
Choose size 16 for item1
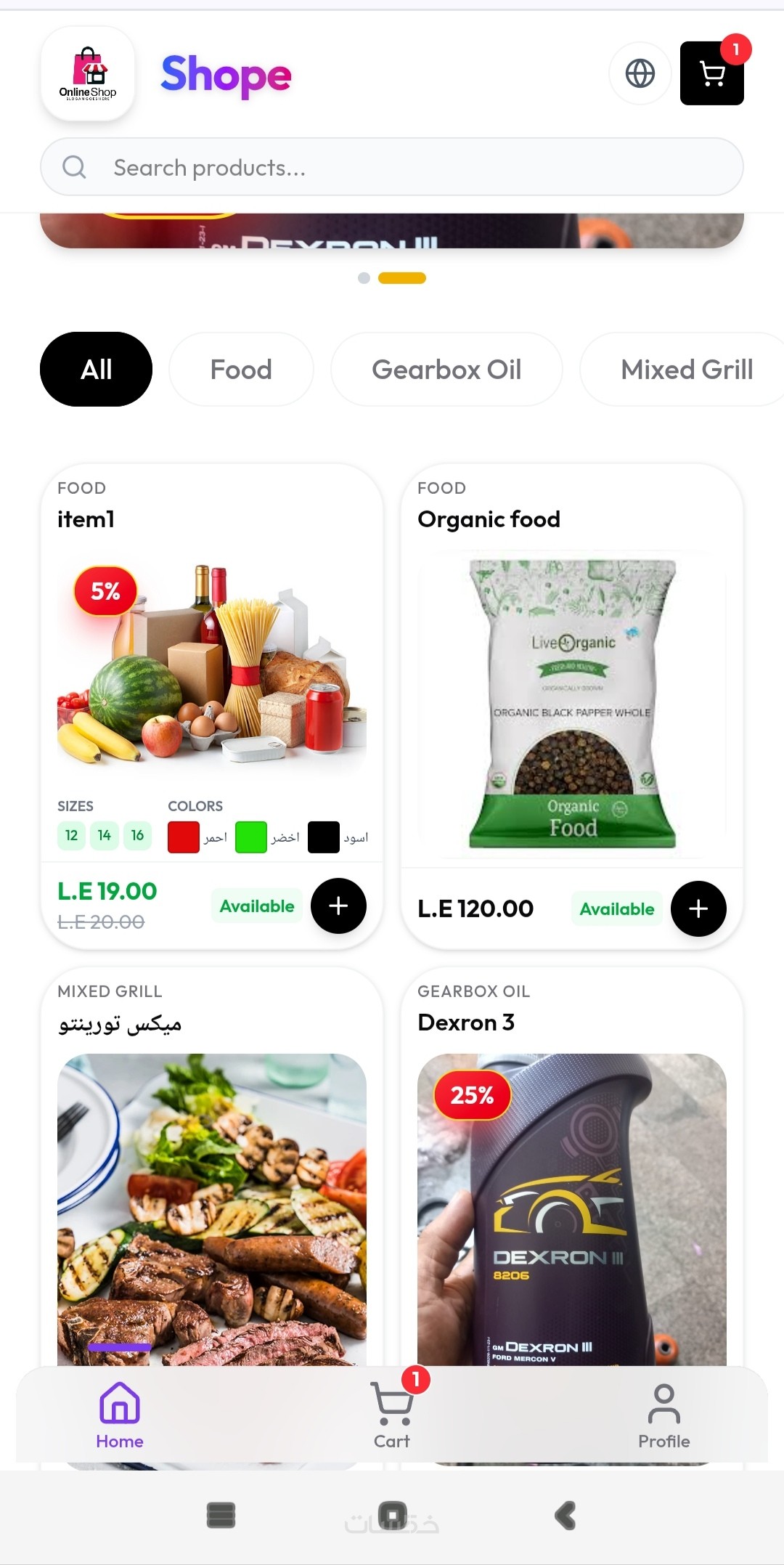(137, 835)
